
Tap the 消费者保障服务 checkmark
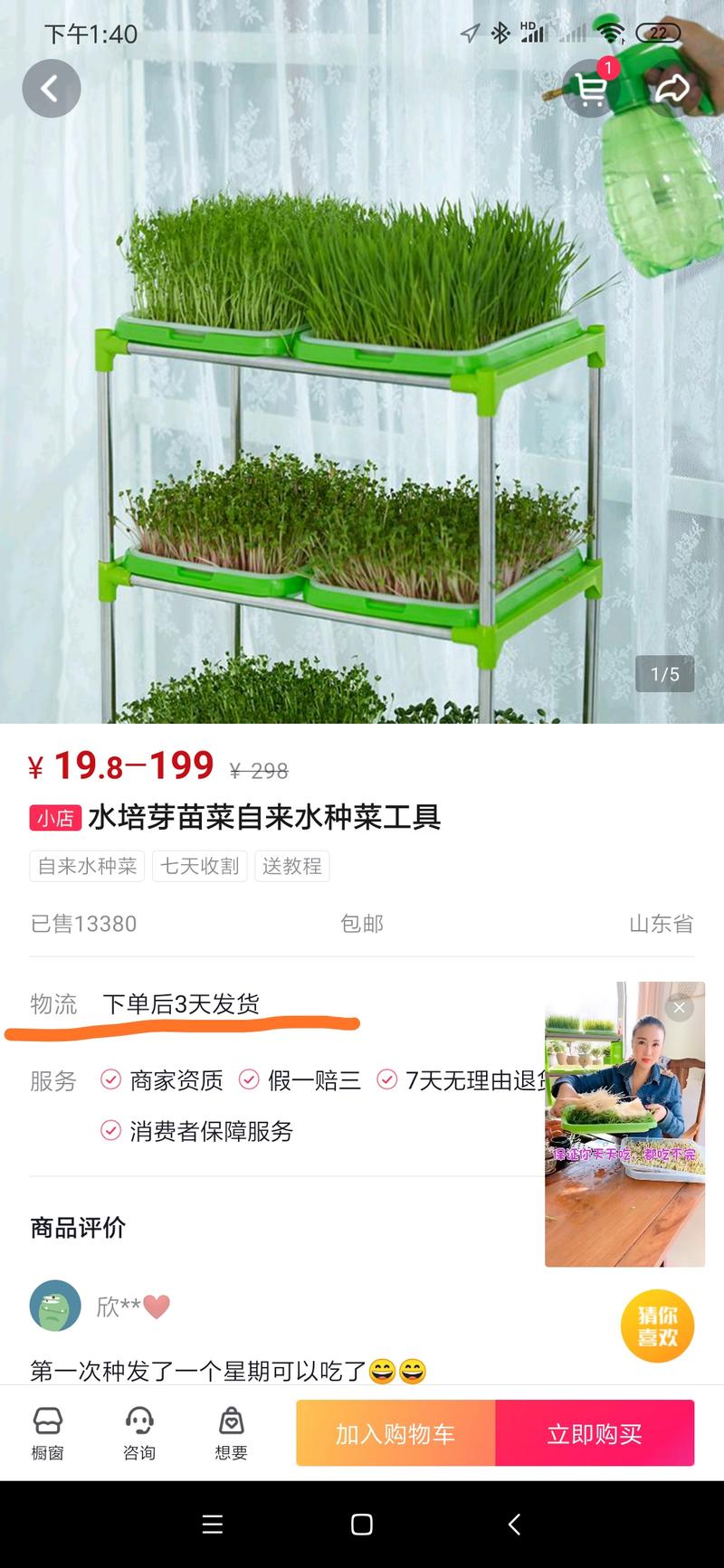click(110, 1131)
